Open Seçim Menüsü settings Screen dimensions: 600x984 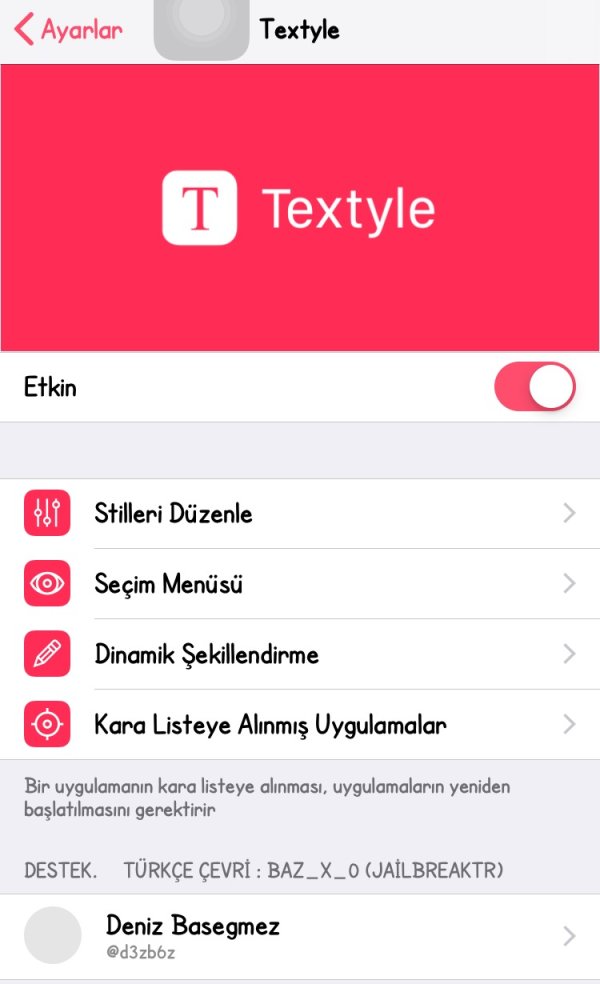[x=300, y=584]
